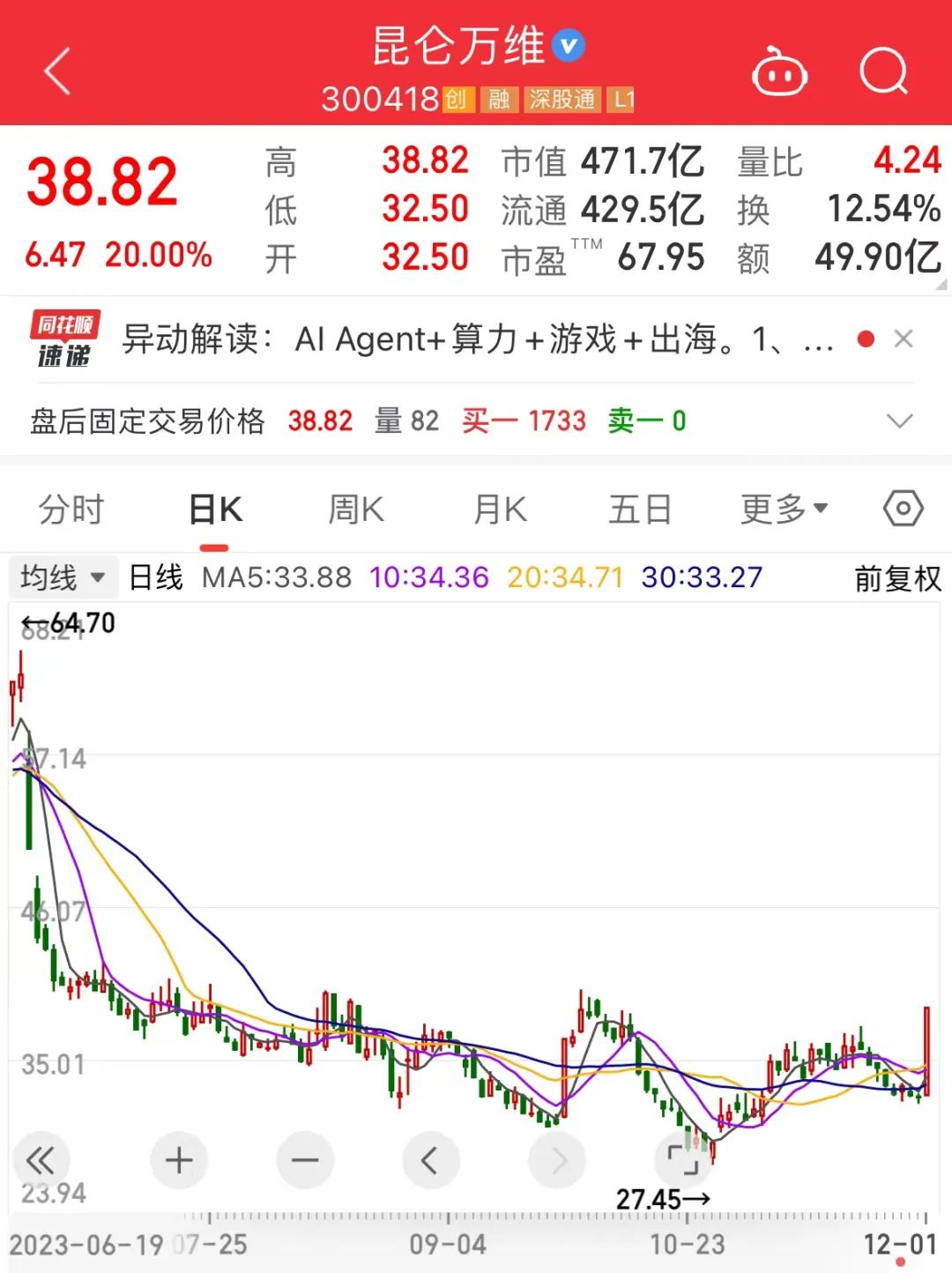Open the robot assistant icon

pyautogui.click(x=779, y=71)
